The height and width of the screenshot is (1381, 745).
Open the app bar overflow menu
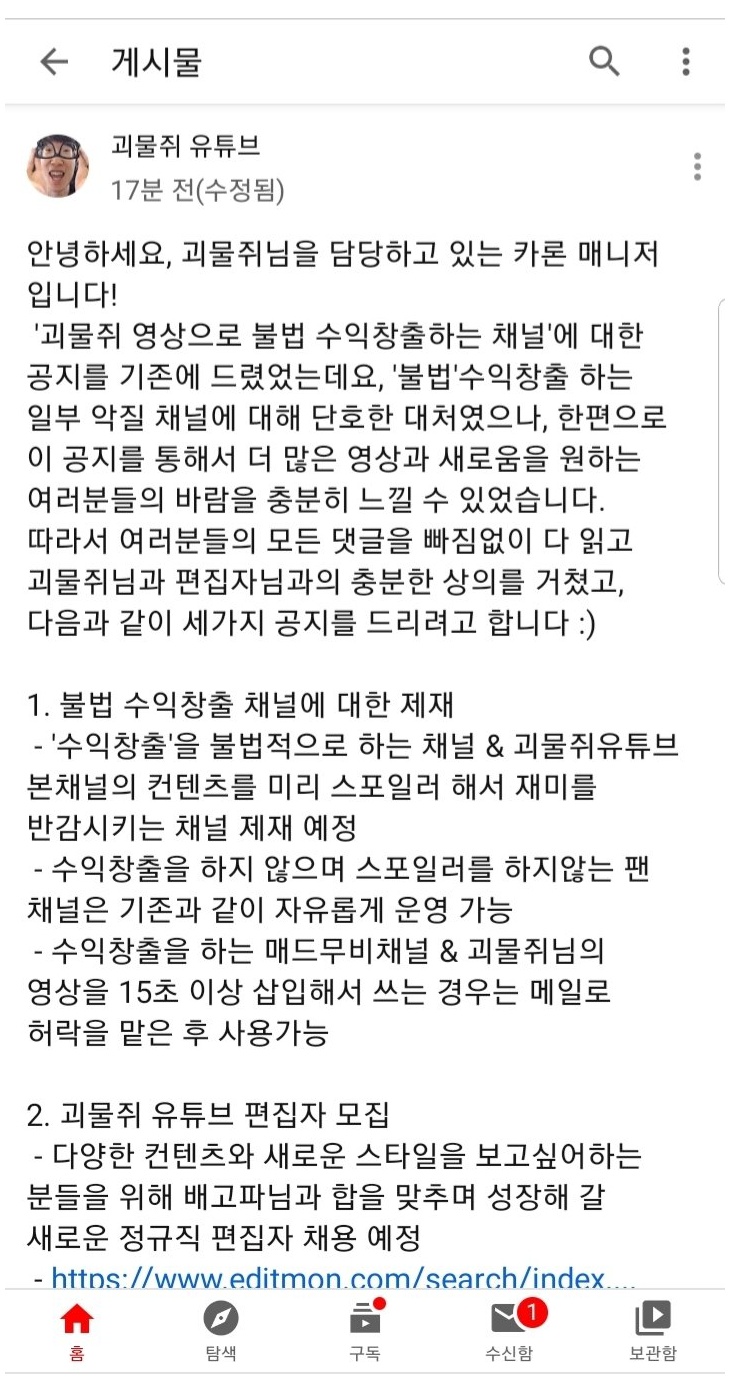[x=685, y=62]
